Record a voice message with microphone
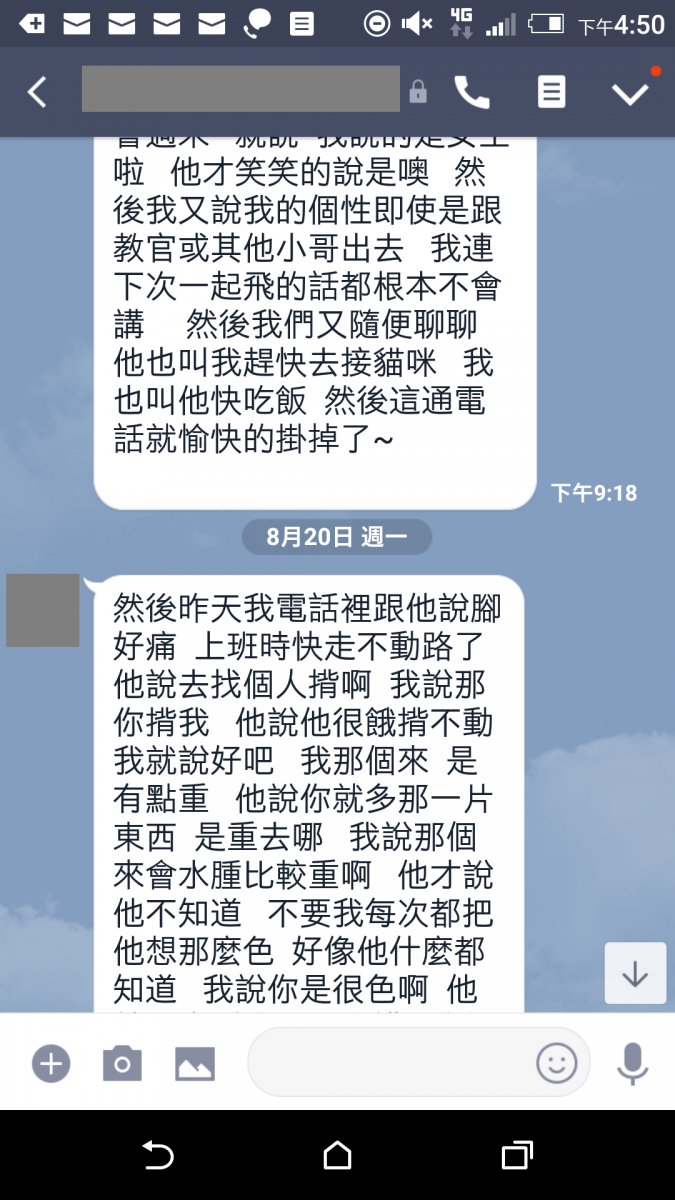Screen dimensions: 675x1200 (x=632, y=1062)
